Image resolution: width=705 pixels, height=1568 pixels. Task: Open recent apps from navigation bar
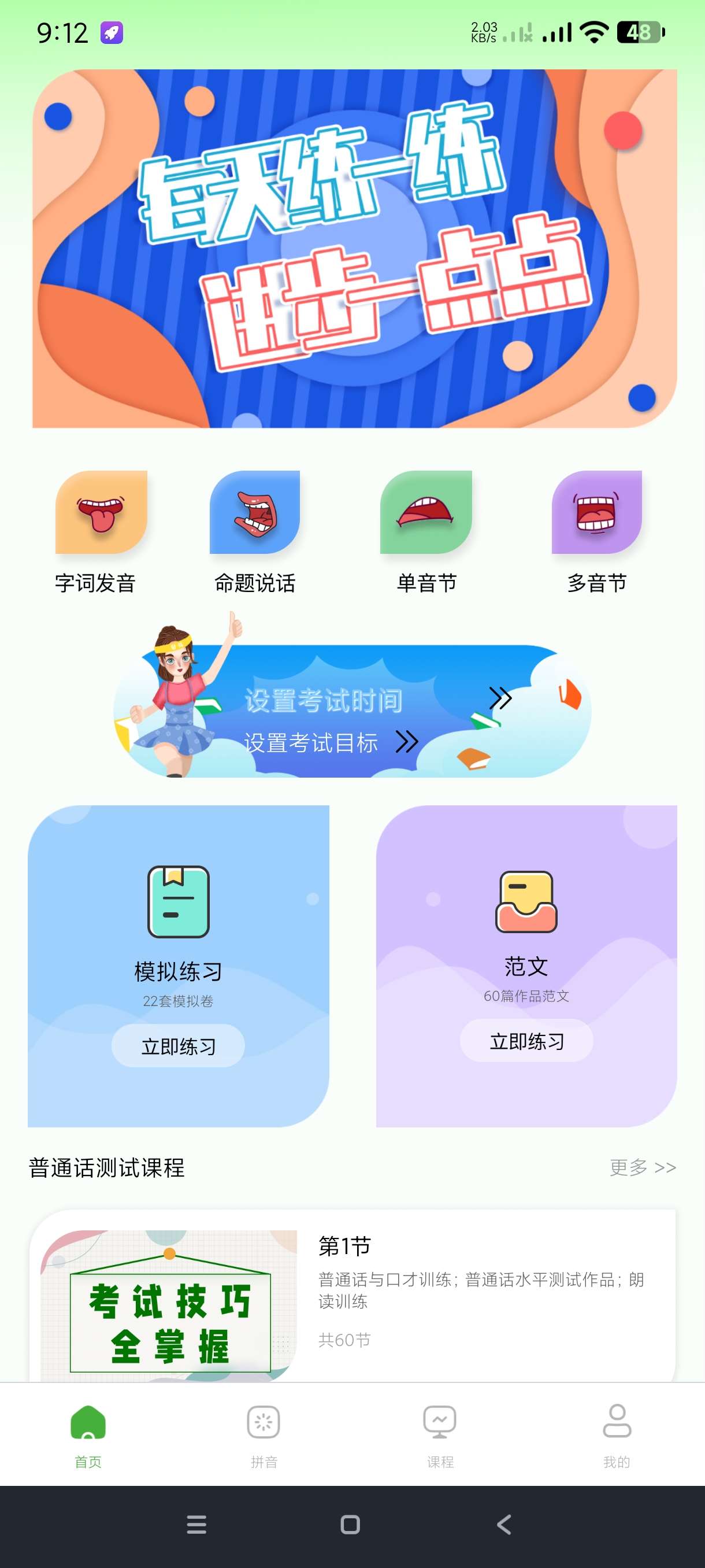[196, 1525]
